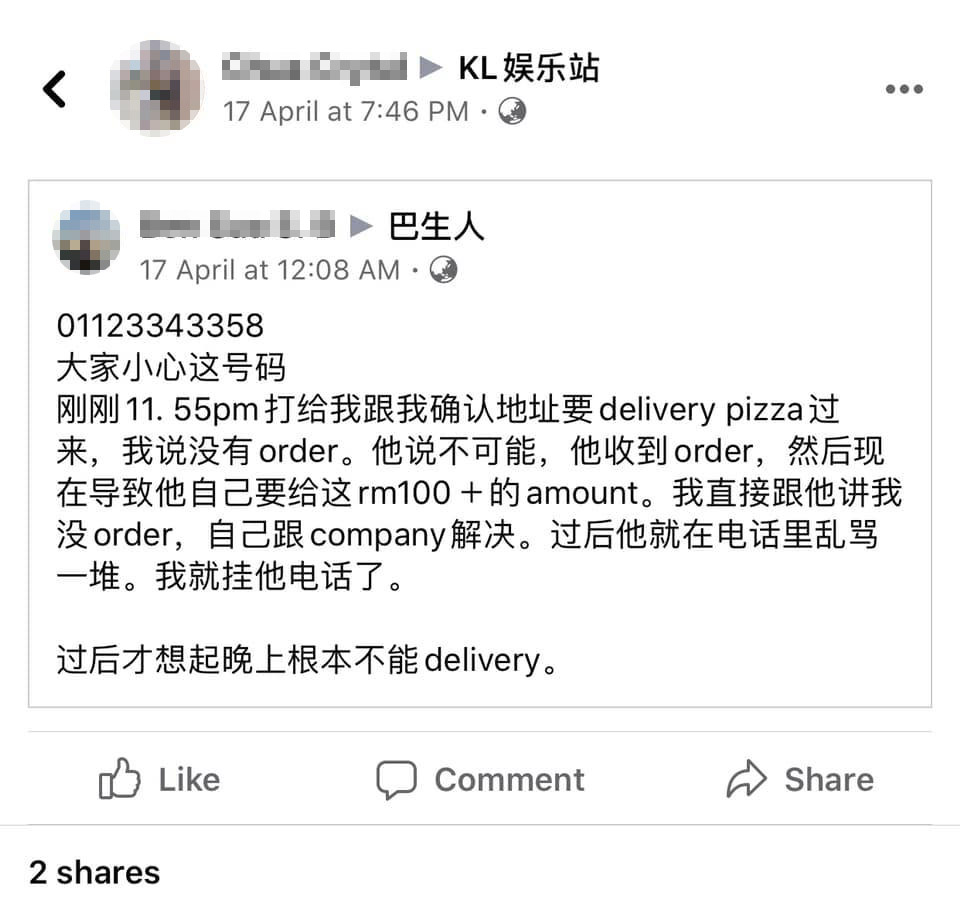960x916 pixels.
Task: View the 2 shares list
Action: click(95, 872)
